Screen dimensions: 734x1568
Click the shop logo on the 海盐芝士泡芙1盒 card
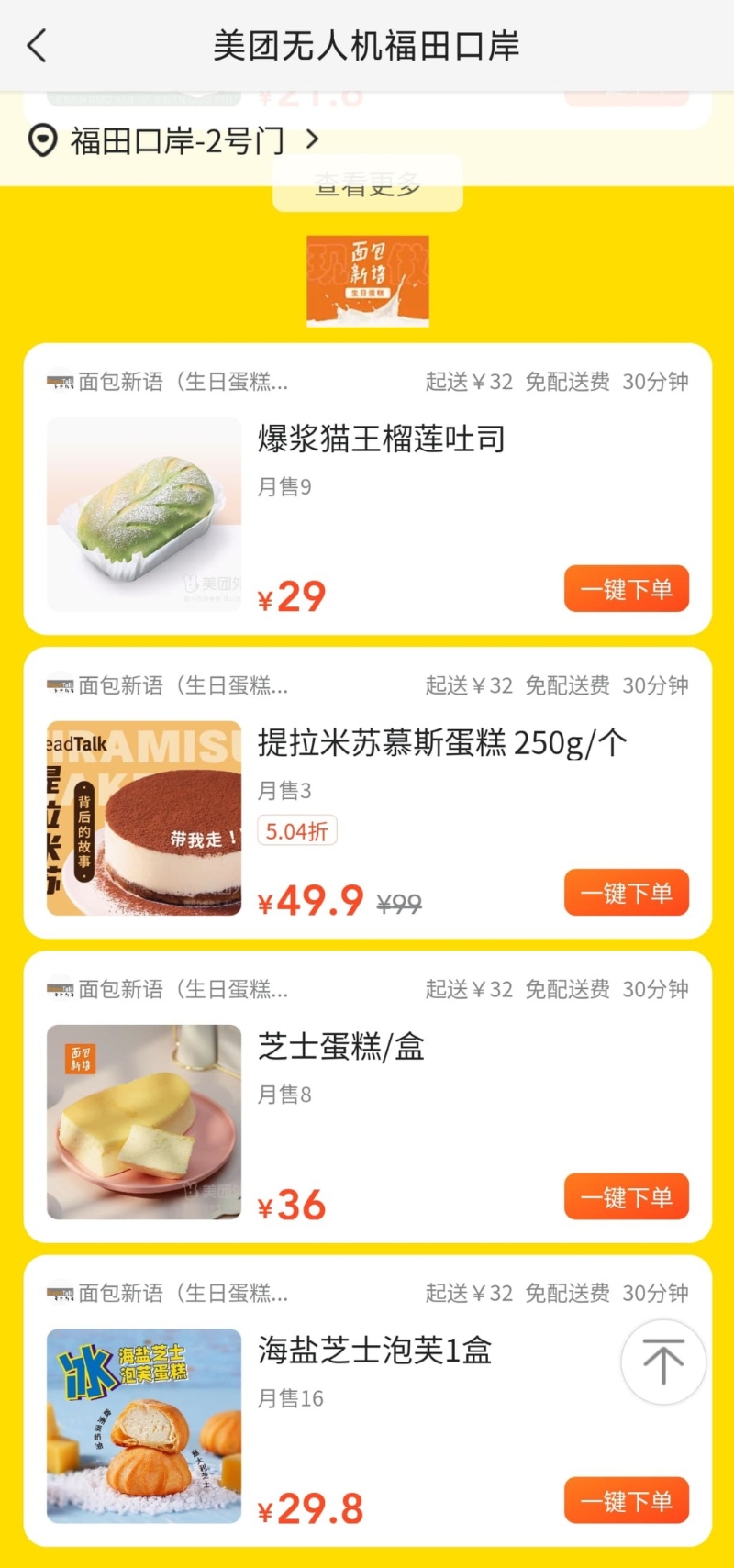click(x=60, y=1293)
